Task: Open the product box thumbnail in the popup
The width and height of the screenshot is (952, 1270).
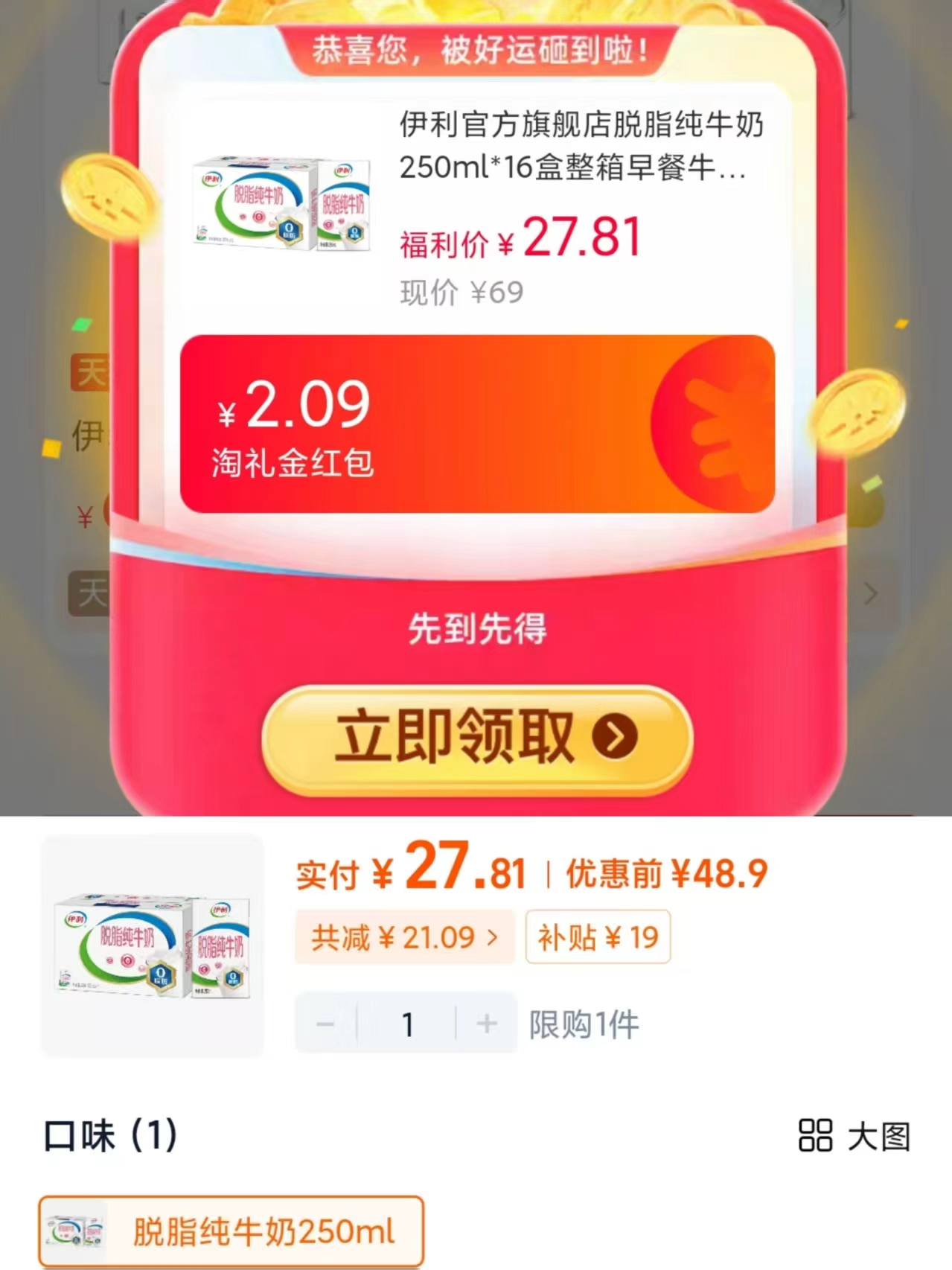Action: (x=281, y=205)
